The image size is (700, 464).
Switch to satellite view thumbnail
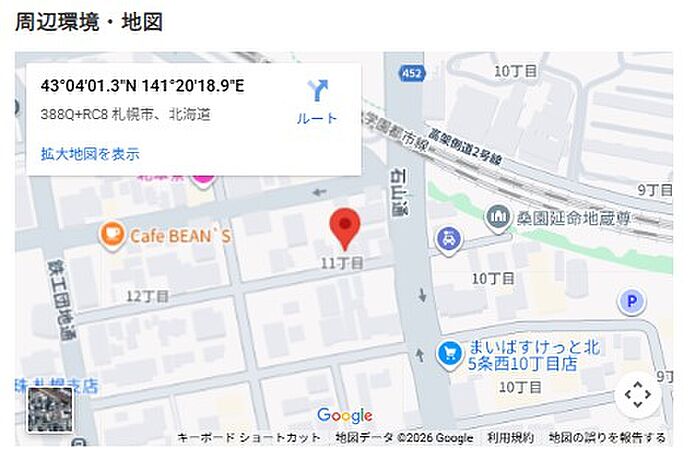(50, 410)
